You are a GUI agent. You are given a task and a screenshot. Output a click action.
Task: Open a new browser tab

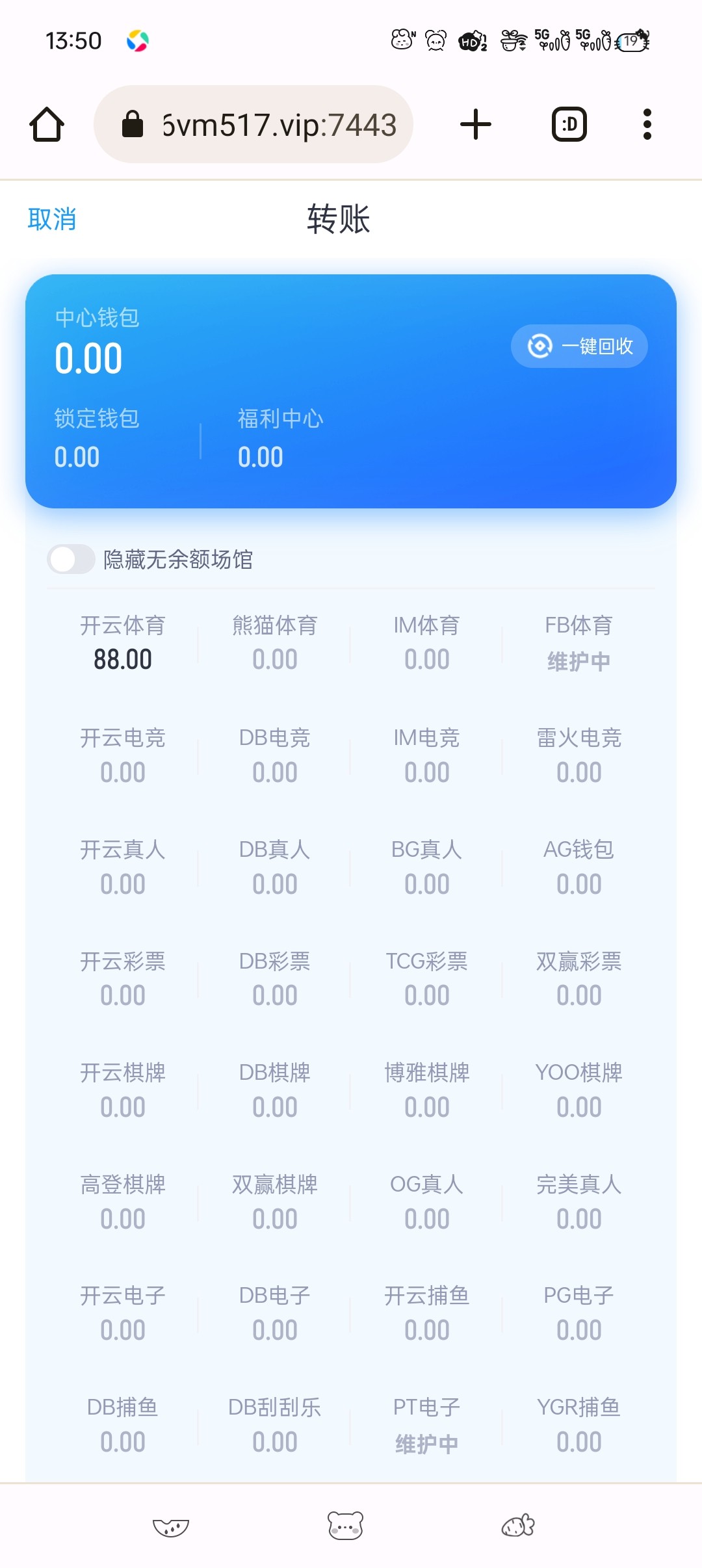pyautogui.click(x=476, y=124)
